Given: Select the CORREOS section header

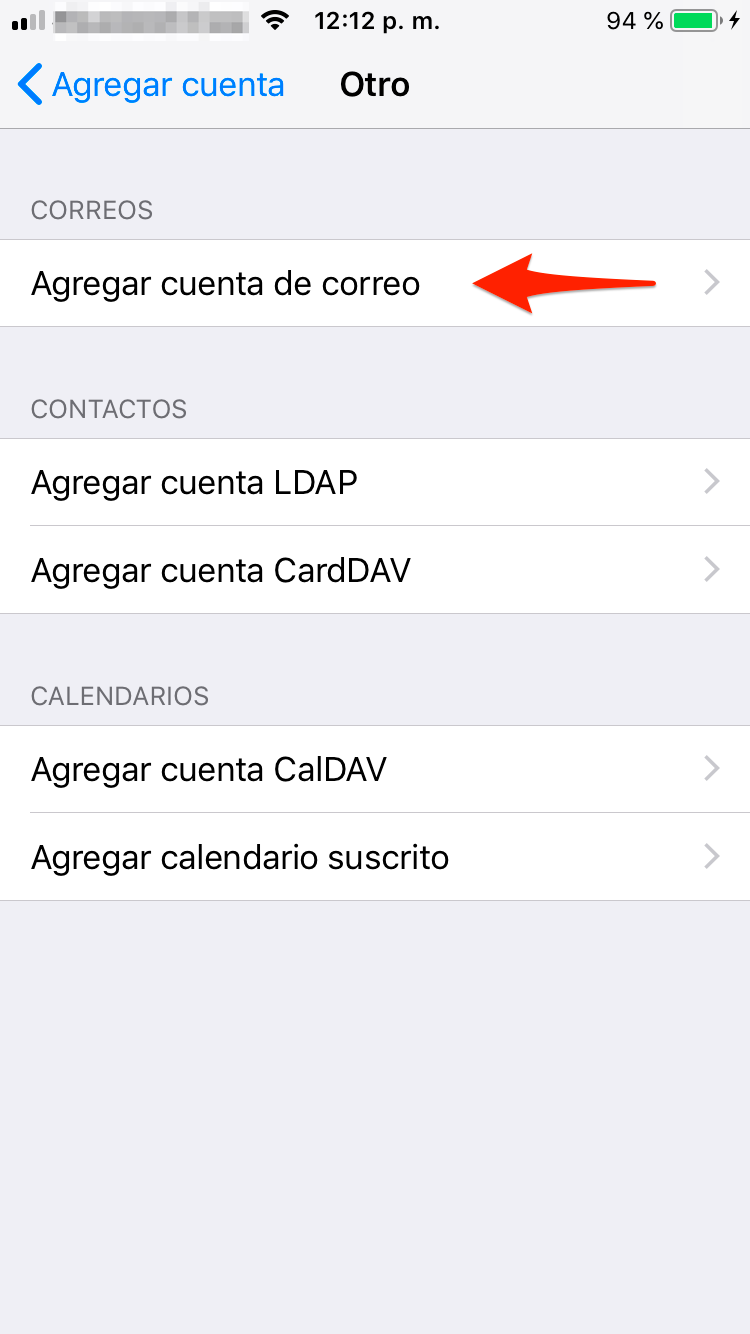Looking at the screenshot, I should coord(91,210).
